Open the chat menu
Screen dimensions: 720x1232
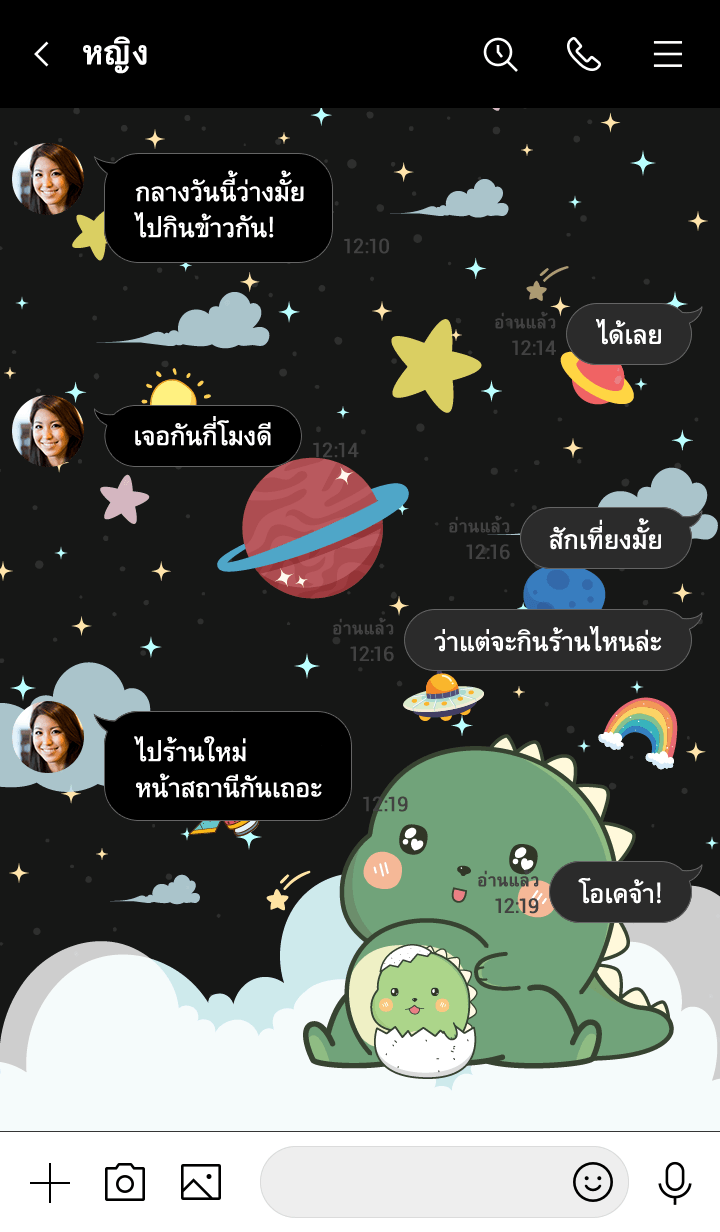pos(668,54)
